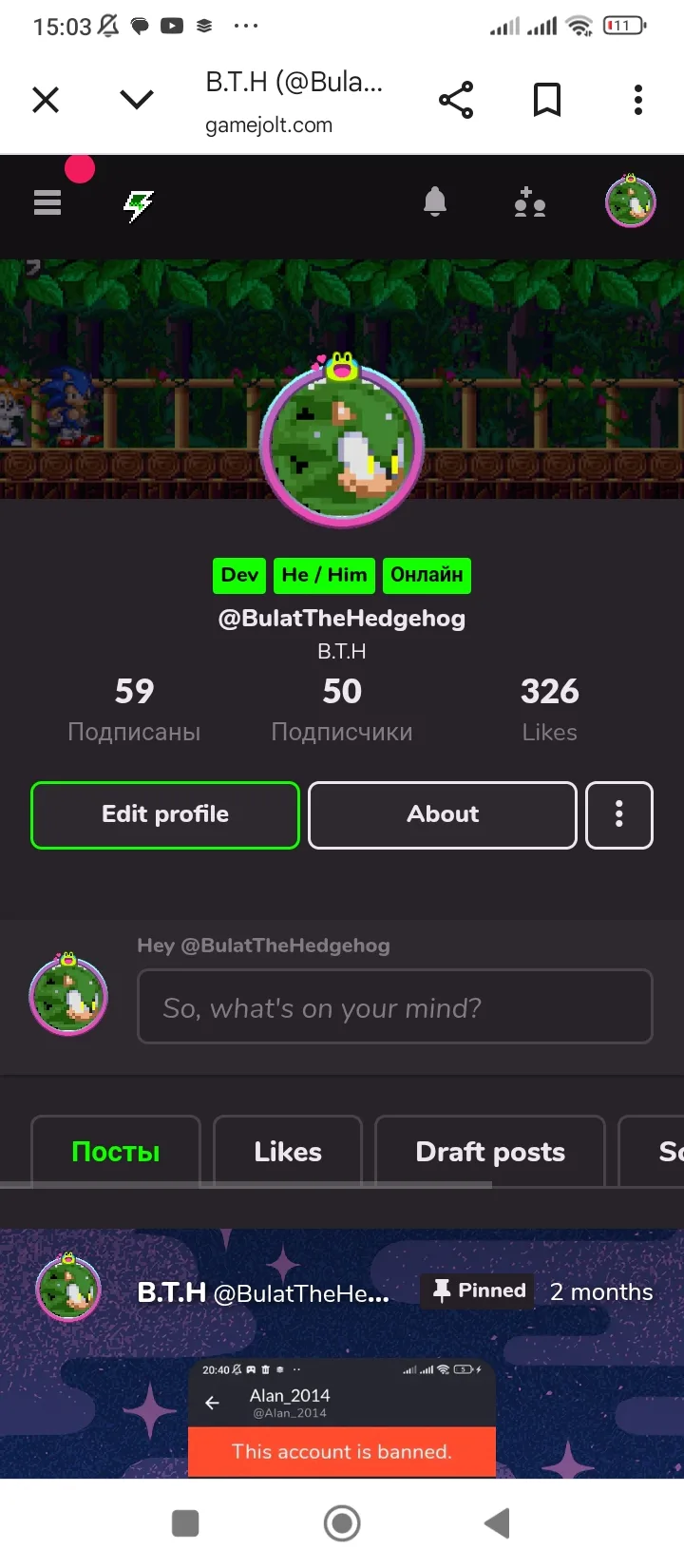Screen dimensions: 684x1568
Task: Expand the page options chevron
Action: point(137,100)
